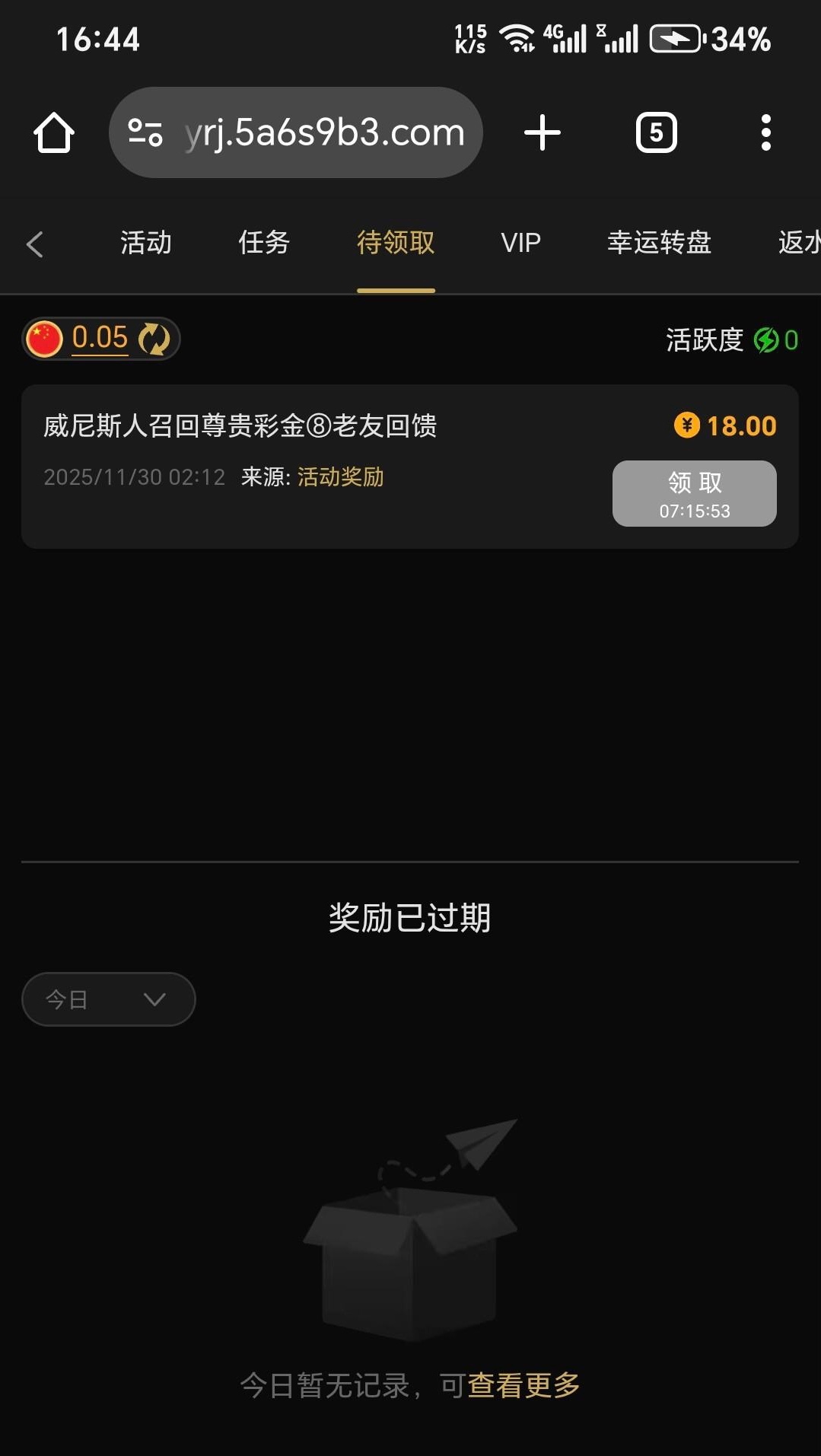
Task: Open the VIP tab
Action: [520, 243]
